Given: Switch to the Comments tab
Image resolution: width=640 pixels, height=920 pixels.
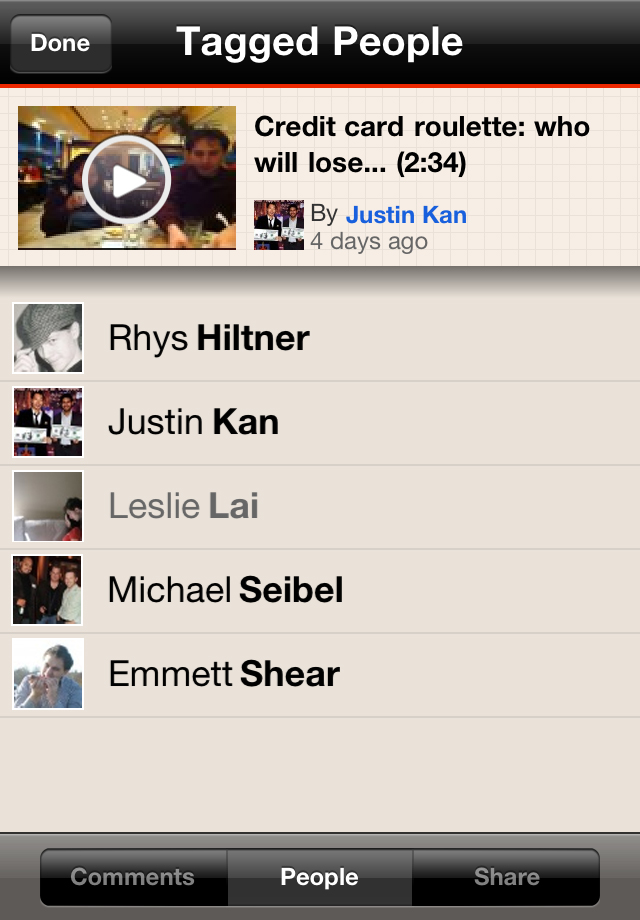Looking at the screenshot, I should [x=133, y=877].
